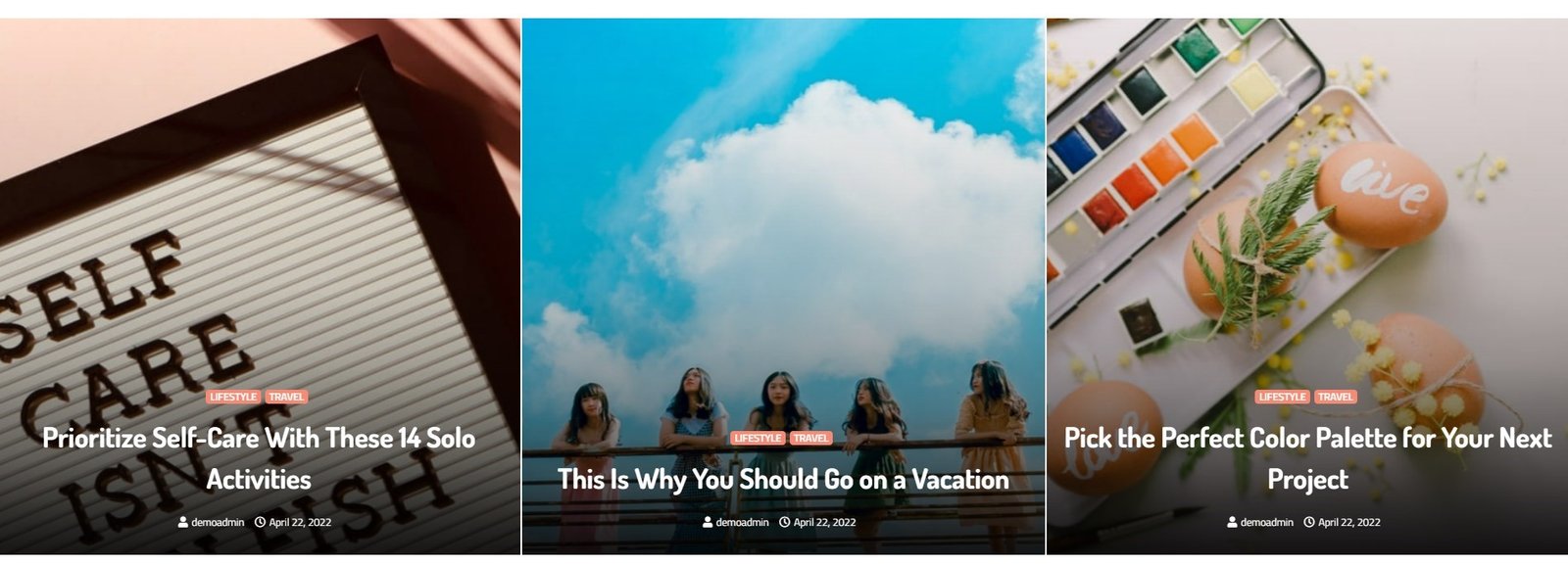The width and height of the screenshot is (1568, 564).
Task: View demoadmin author under the color palette post
Action: tap(1265, 522)
